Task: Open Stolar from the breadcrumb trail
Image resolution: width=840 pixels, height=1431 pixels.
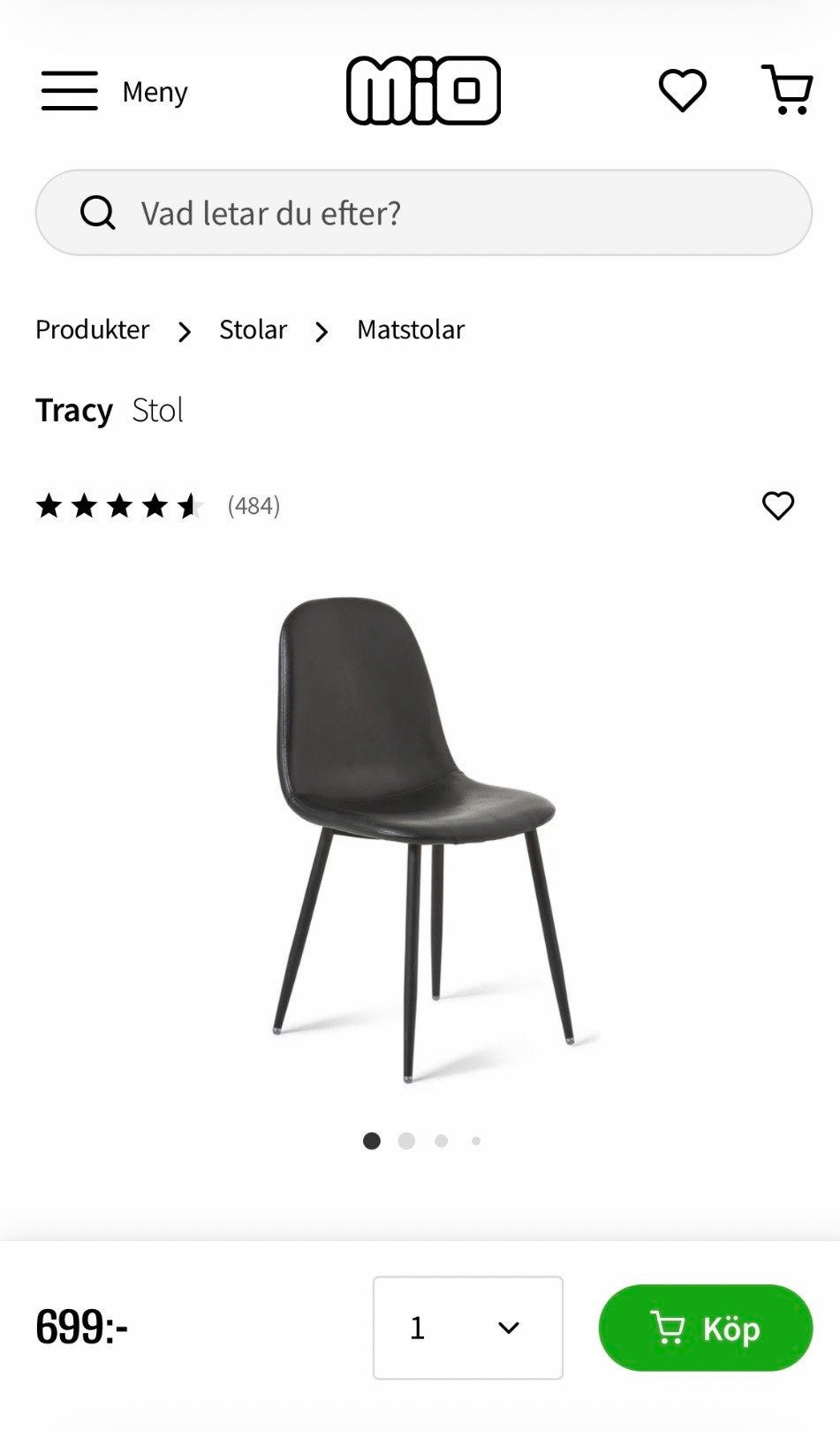Action: [x=253, y=329]
